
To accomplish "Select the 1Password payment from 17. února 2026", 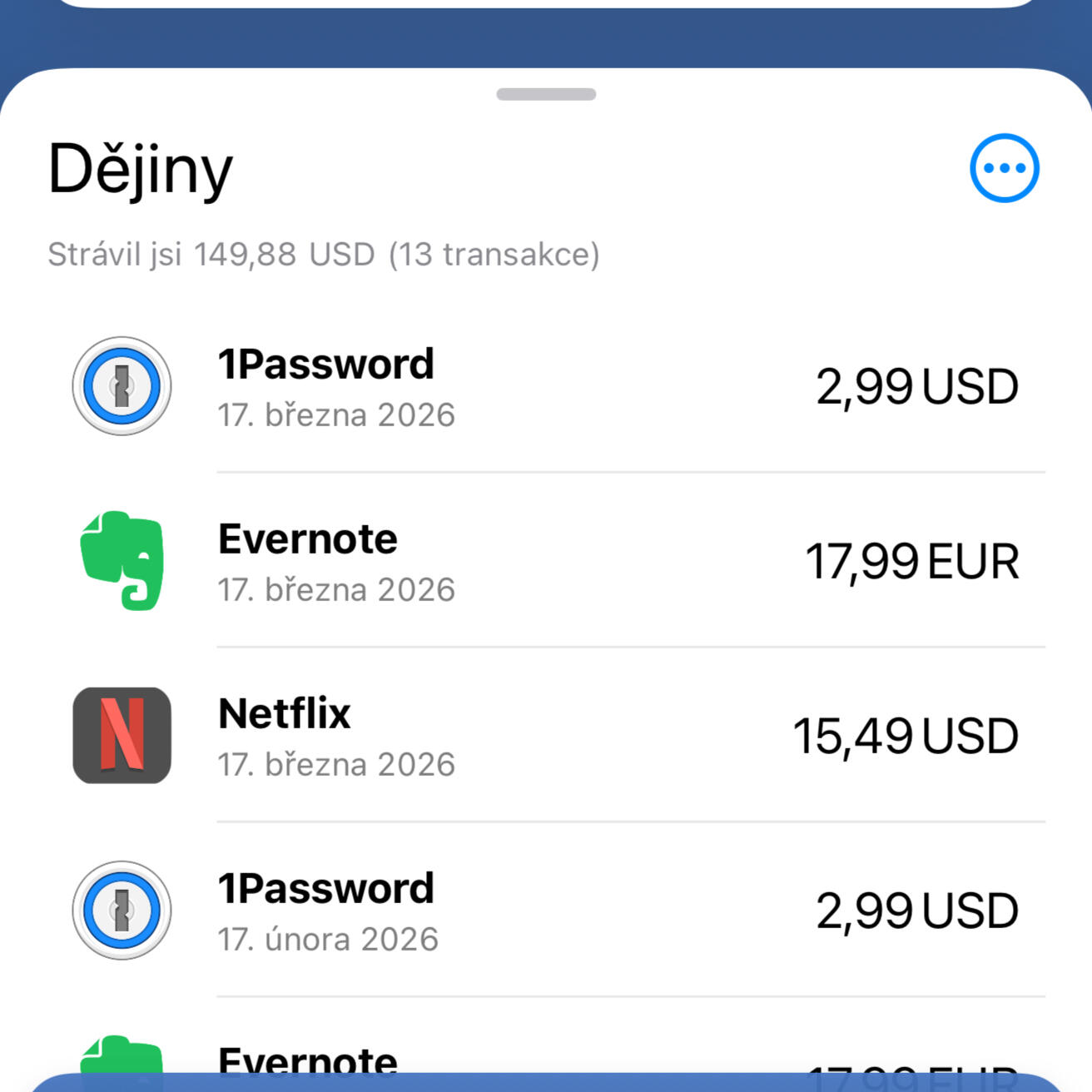I will pos(546,911).
